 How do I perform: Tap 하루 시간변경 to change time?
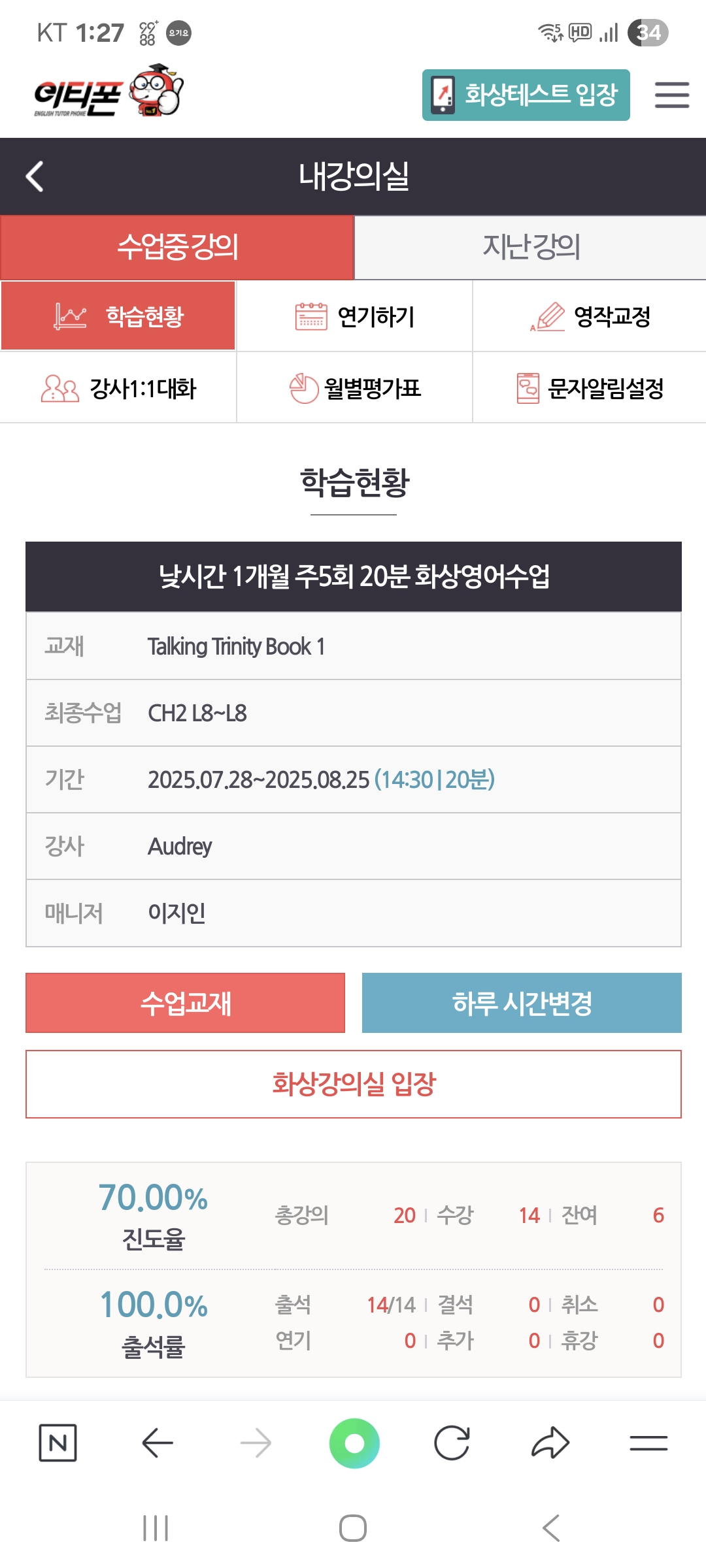(x=522, y=1003)
